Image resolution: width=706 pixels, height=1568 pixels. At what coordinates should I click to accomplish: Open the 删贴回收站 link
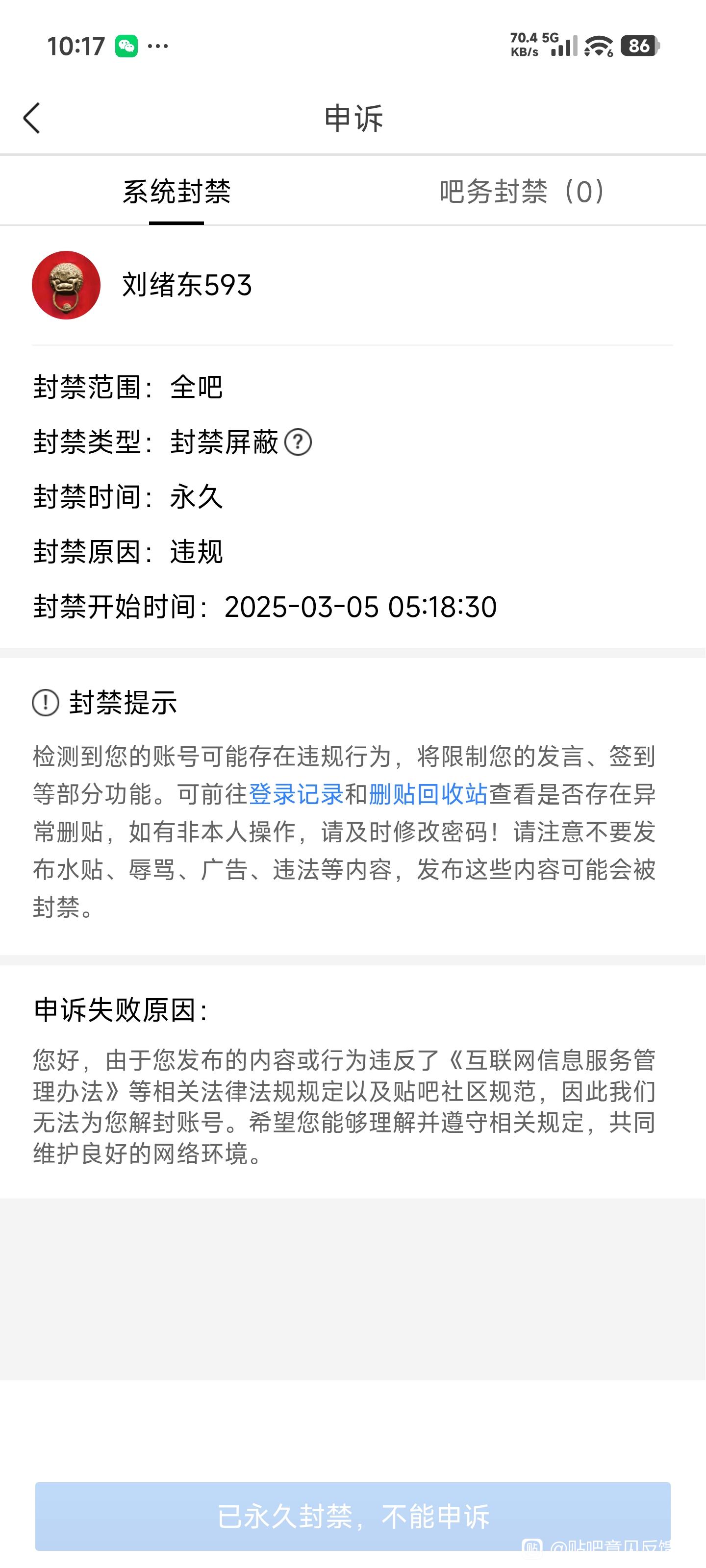428,794
